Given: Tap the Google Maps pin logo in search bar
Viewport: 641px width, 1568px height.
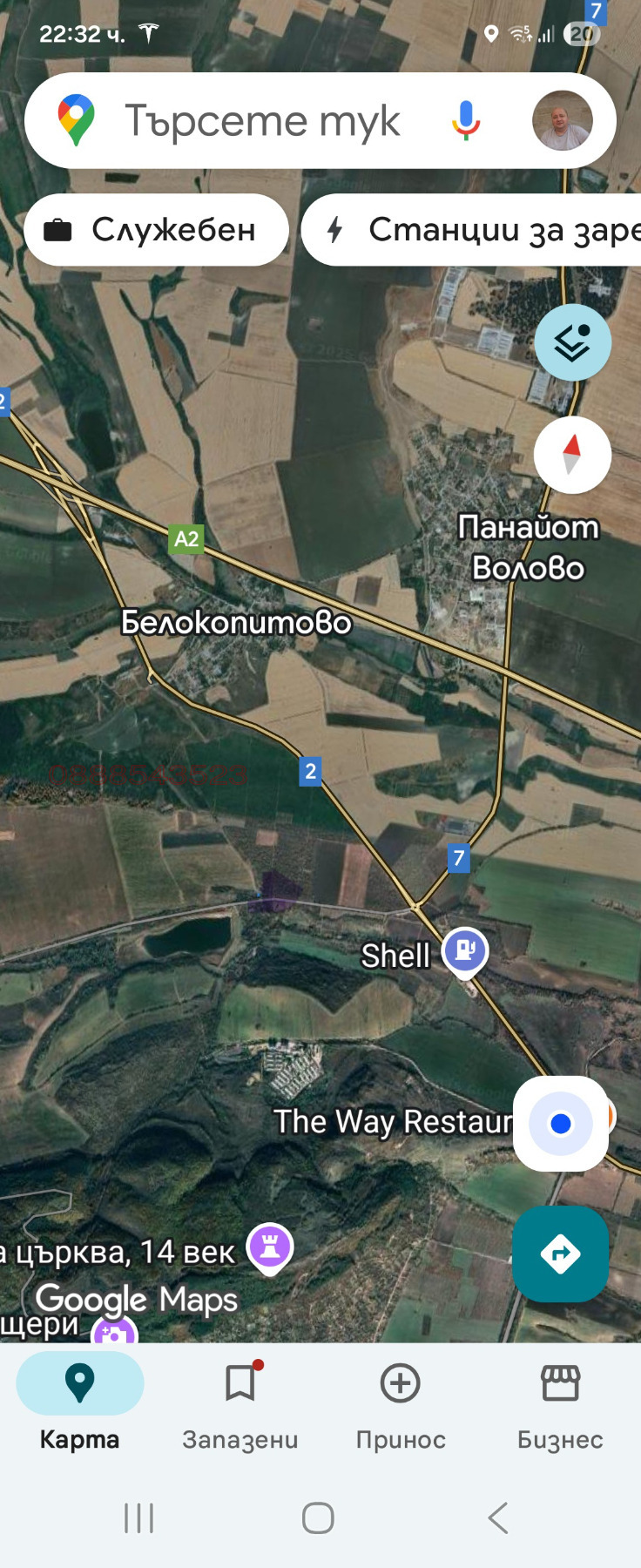Looking at the screenshot, I should (x=77, y=120).
